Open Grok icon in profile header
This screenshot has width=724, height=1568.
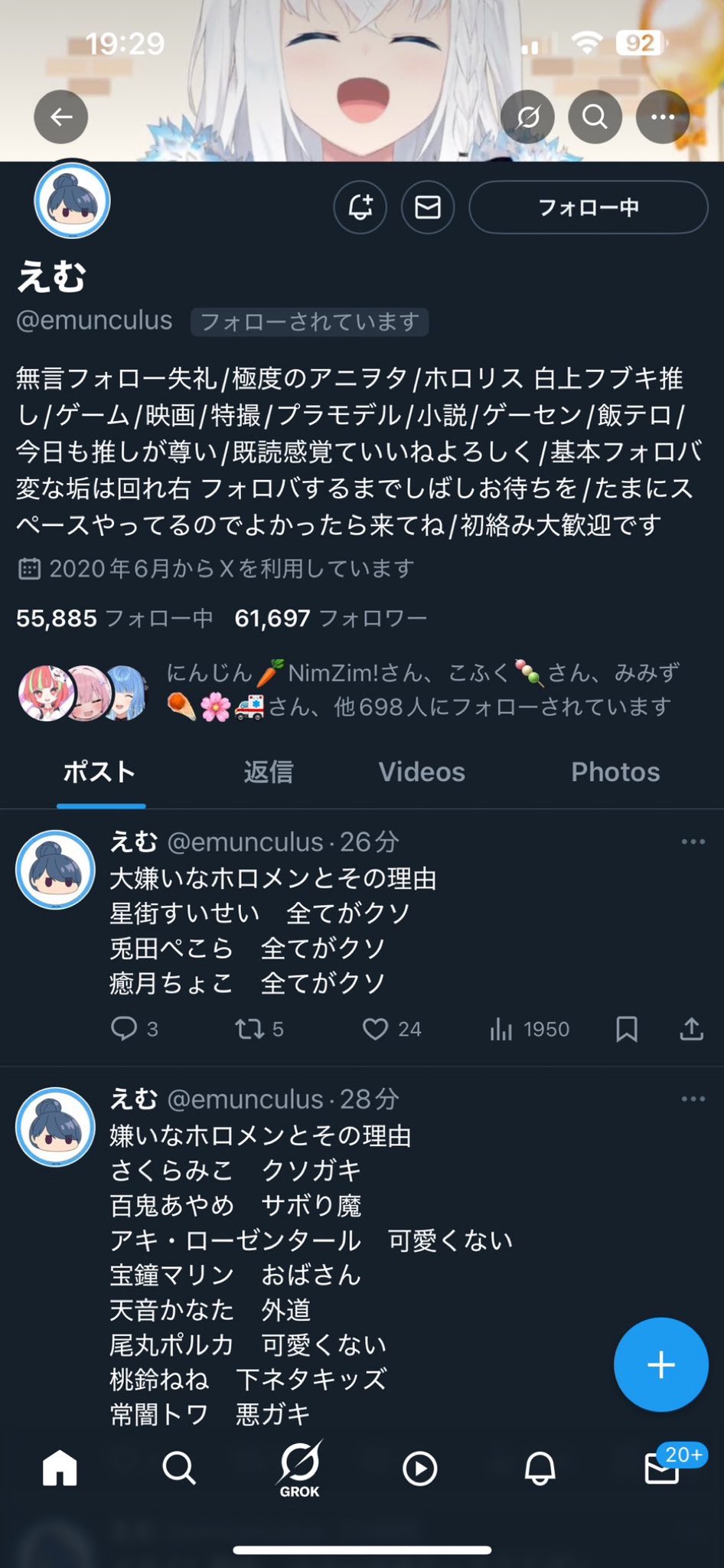pos(527,117)
